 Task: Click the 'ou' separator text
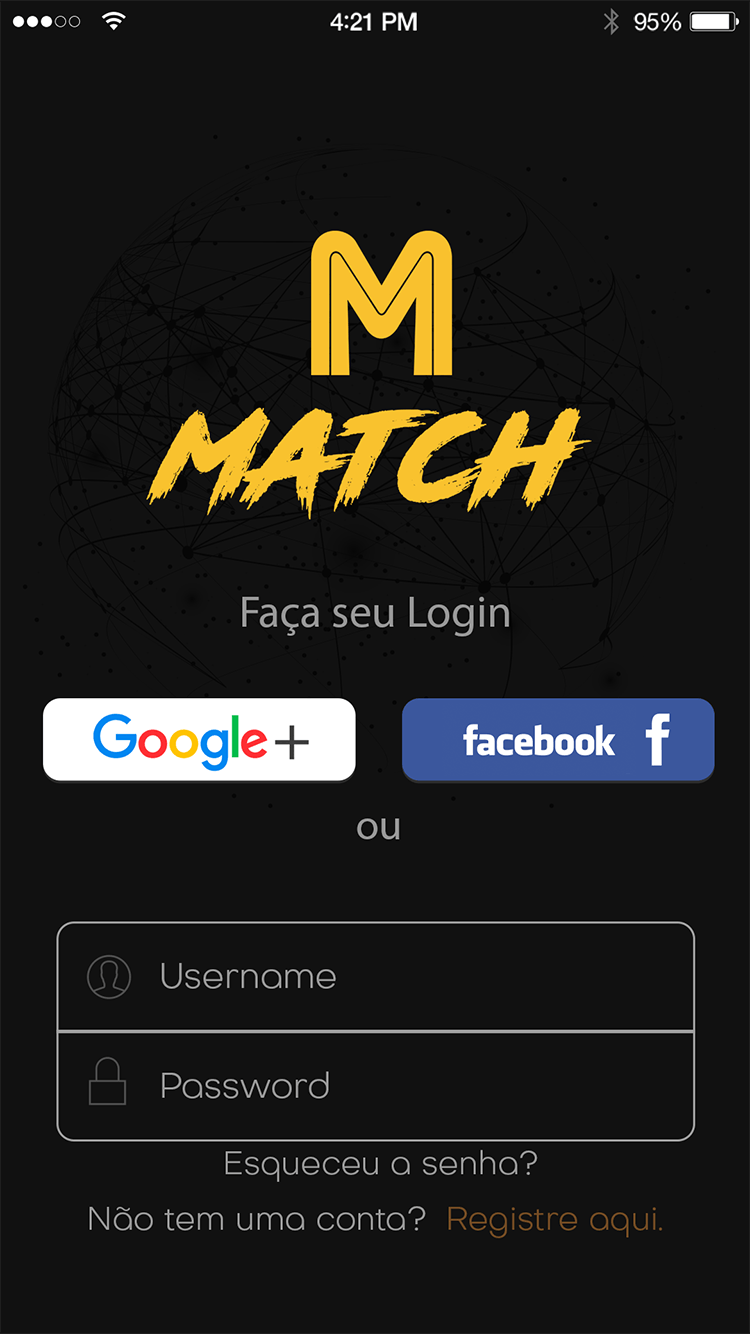click(x=379, y=826)
